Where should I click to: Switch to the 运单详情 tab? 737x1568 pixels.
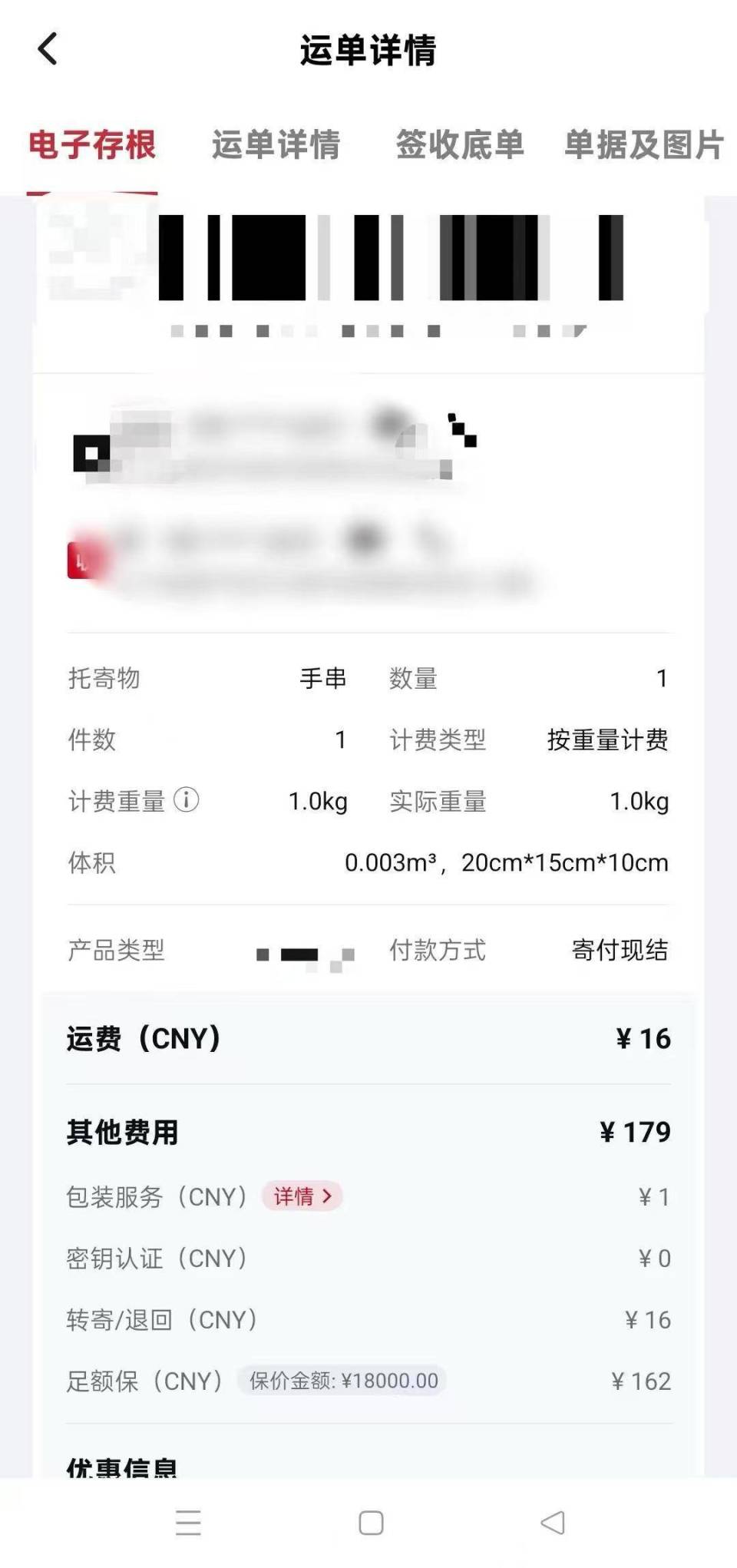tap(276, 146)
